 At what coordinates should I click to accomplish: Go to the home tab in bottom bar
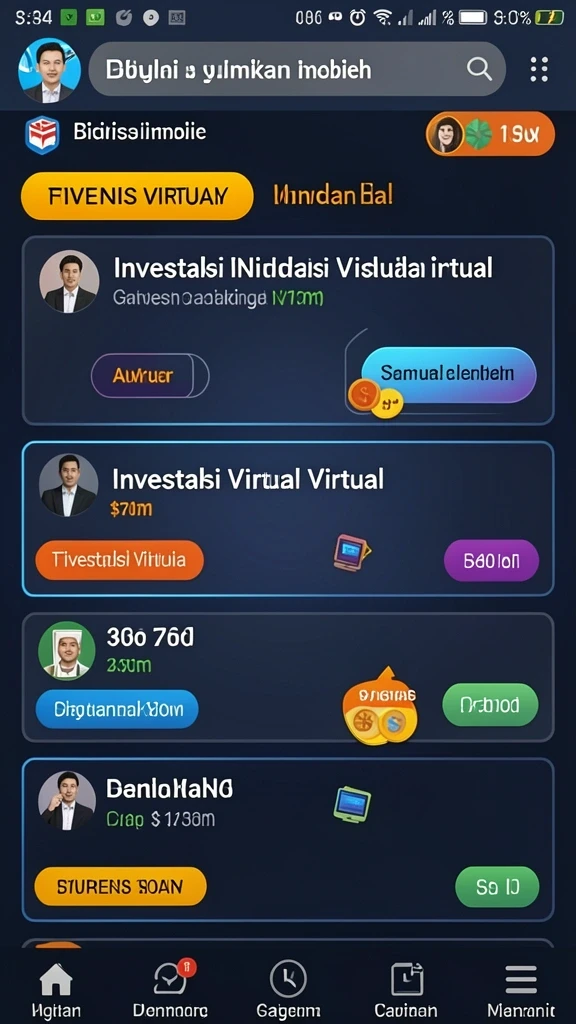tap(56, 991)
